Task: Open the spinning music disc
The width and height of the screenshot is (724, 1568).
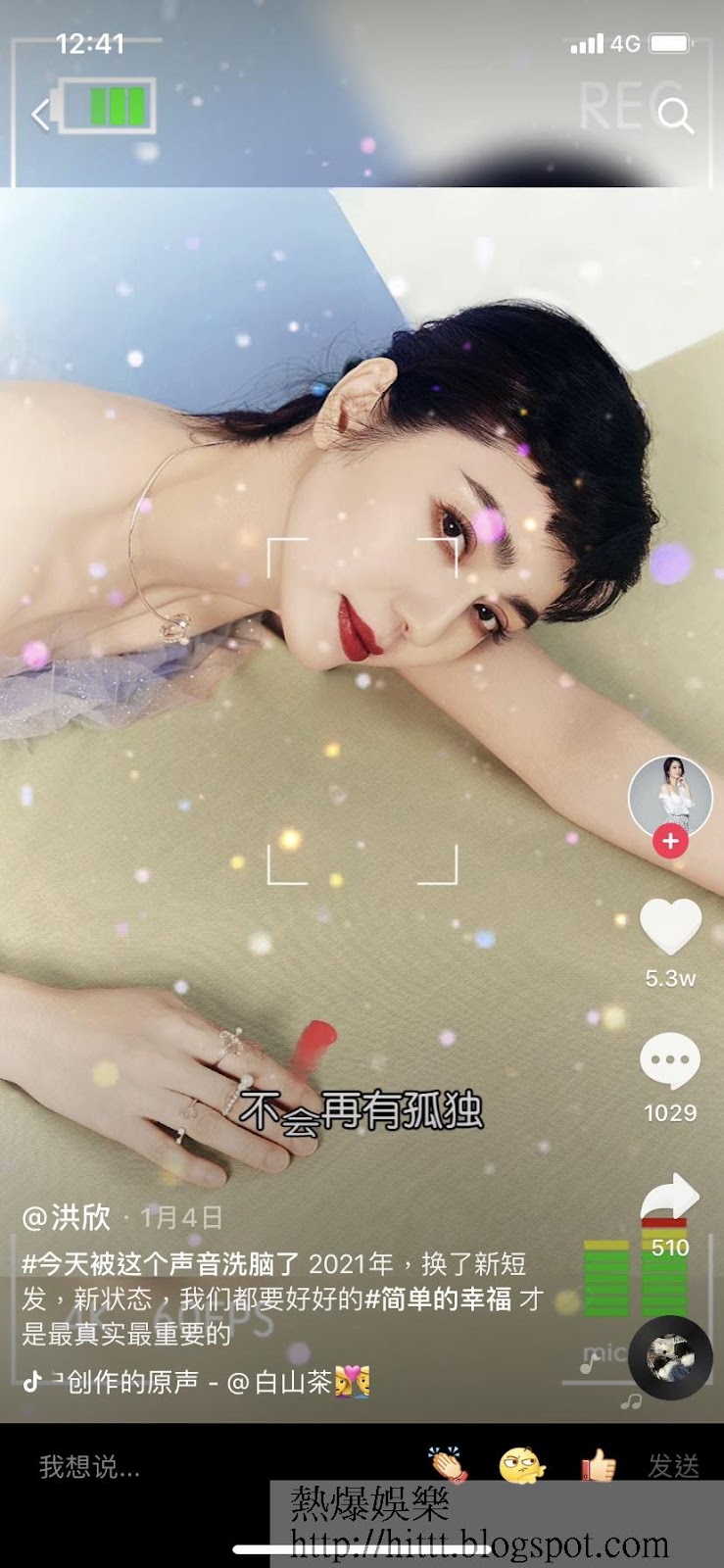Action: coord(670,1357)
